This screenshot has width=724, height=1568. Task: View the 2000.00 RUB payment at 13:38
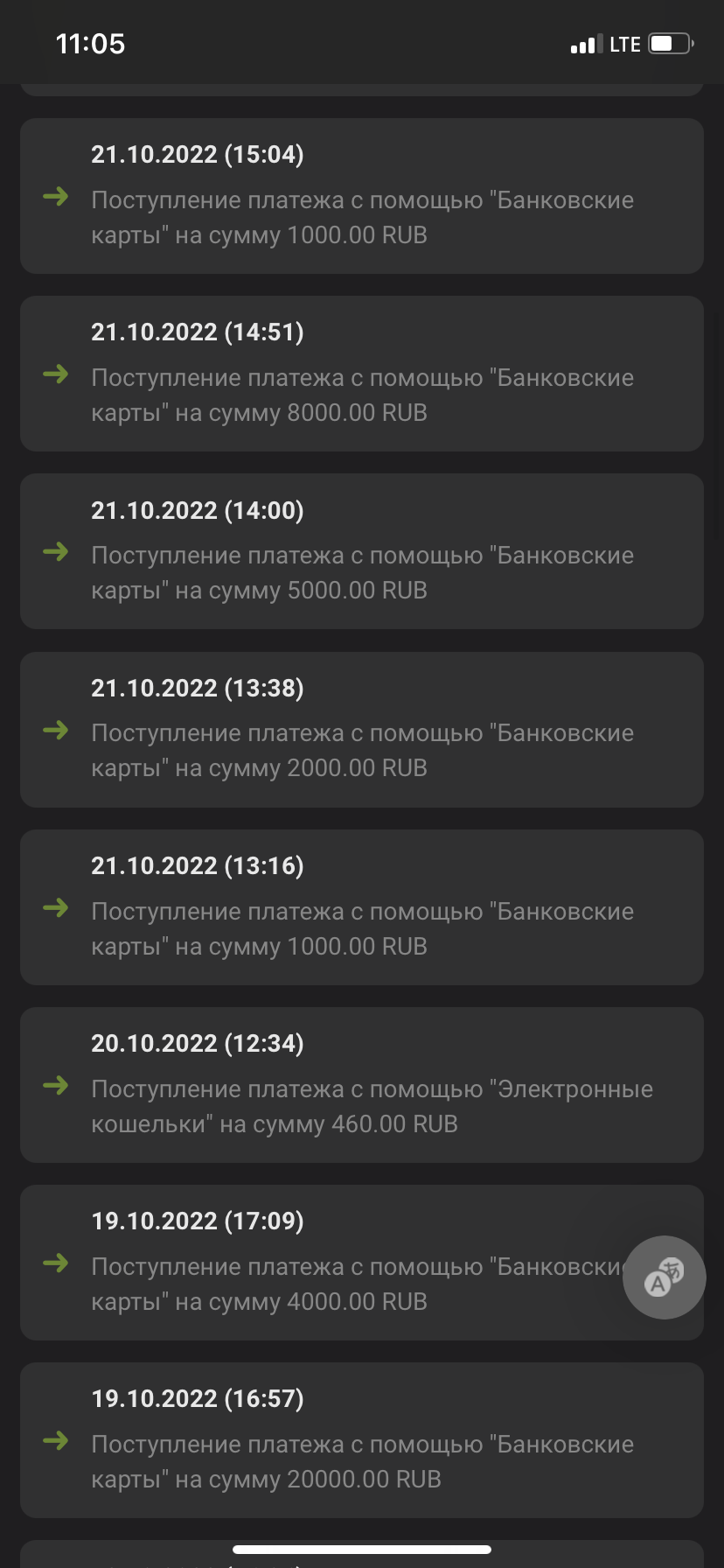click(x=362, y=730)
